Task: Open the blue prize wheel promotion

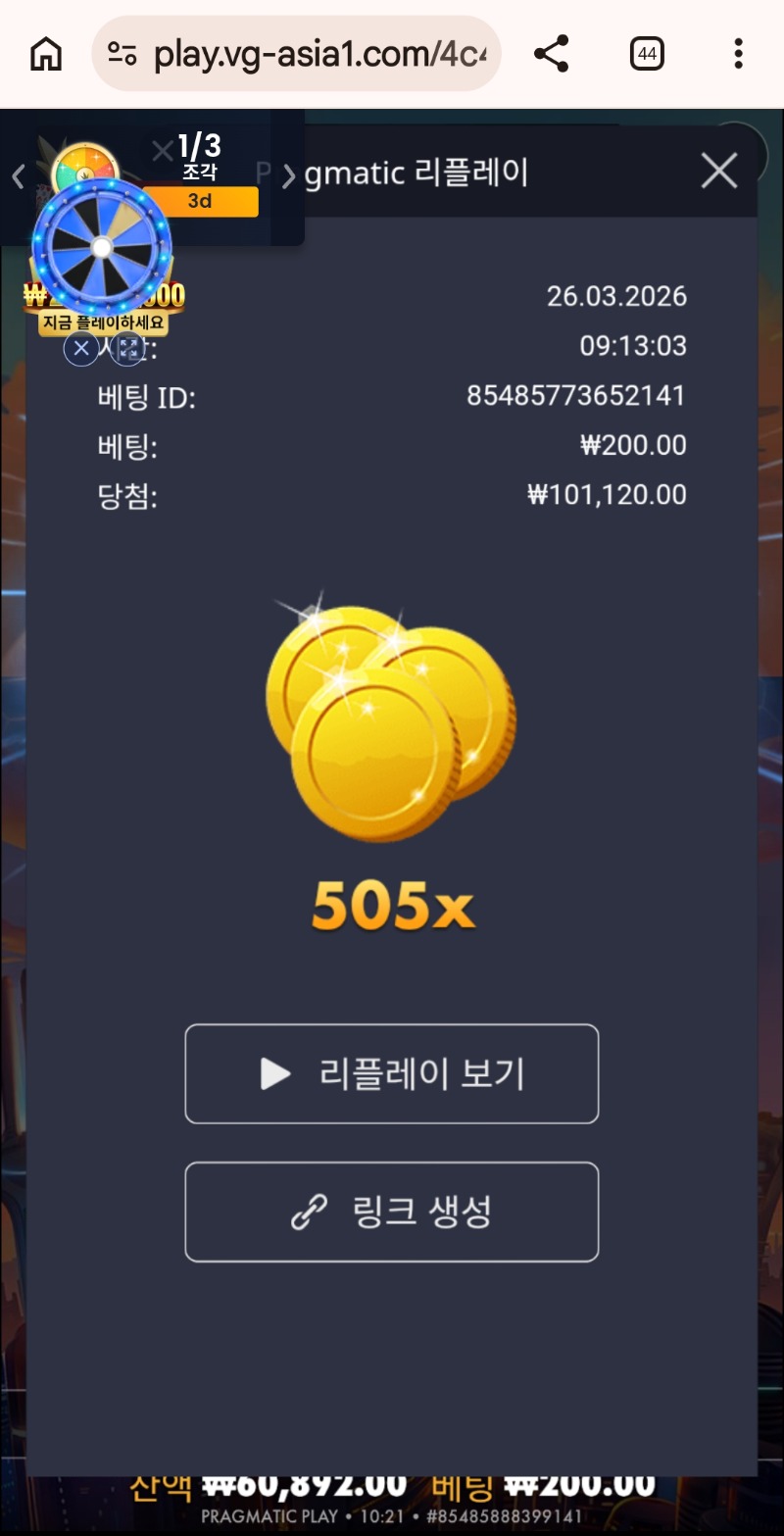Action: [x=102, y=248]
